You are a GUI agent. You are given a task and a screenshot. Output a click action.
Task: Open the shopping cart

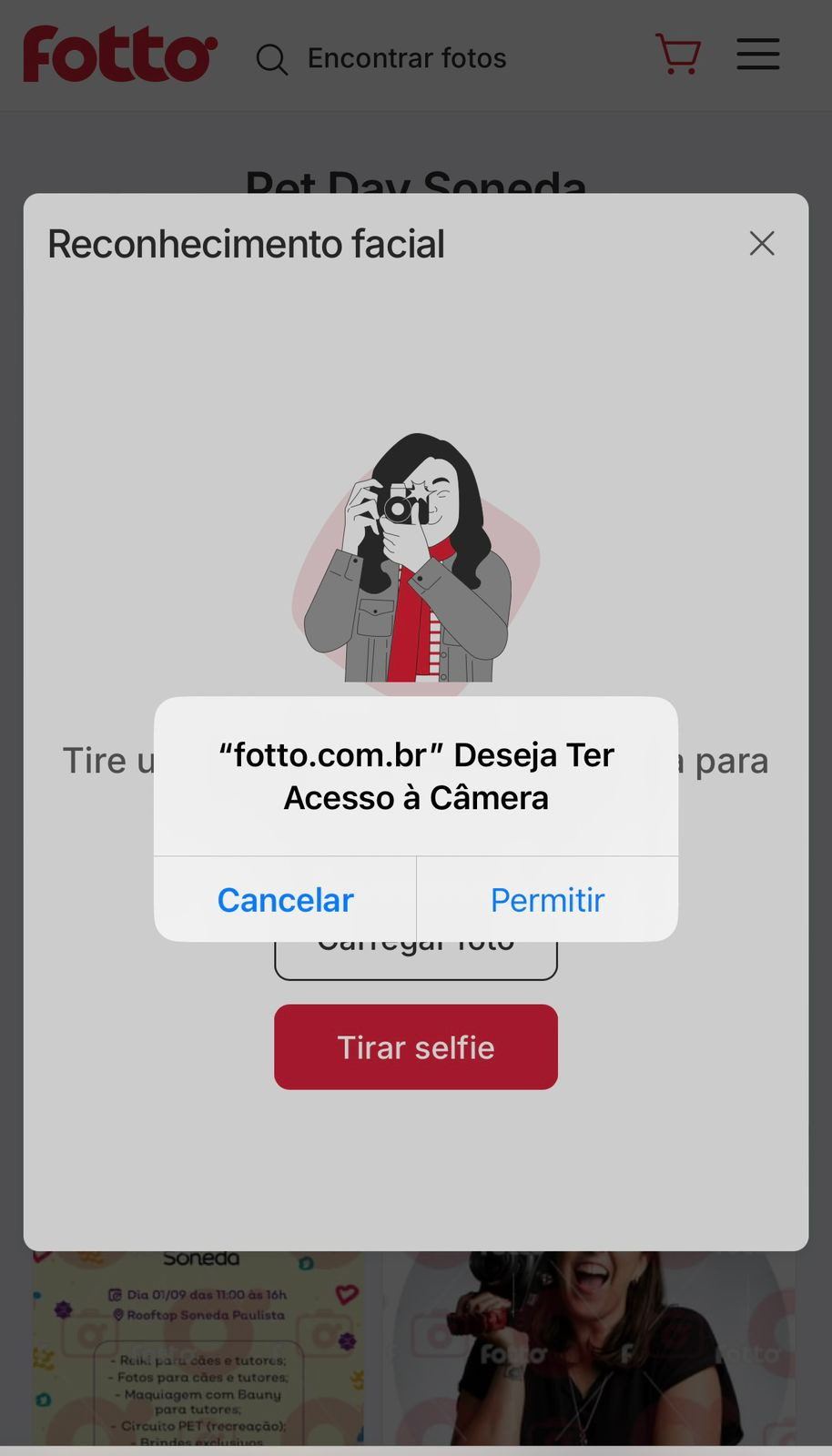pyautogui.click(x=678, y=55)
